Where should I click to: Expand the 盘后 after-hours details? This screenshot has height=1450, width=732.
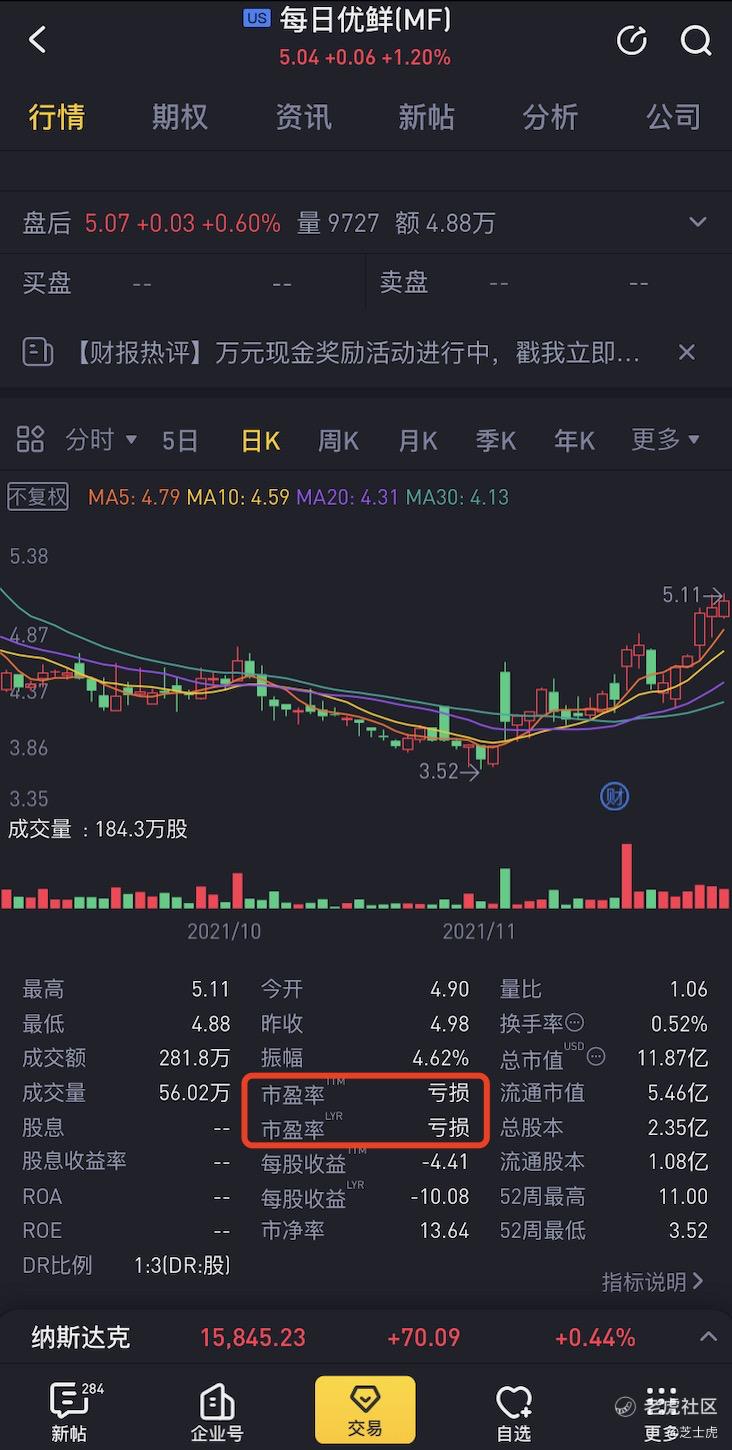[x=698, y=222]
